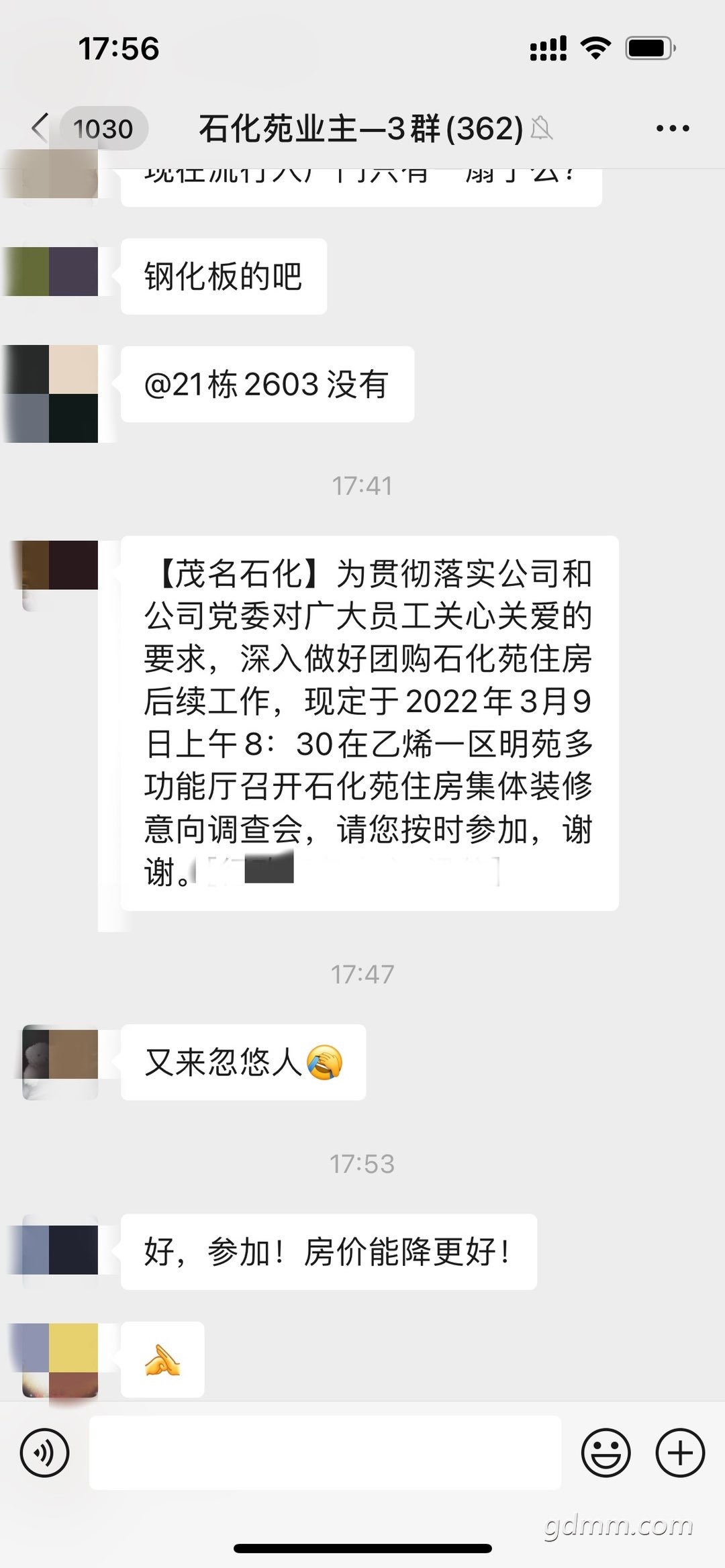
Task: Open the group chat overflow menu
Action: coord(673,128)
